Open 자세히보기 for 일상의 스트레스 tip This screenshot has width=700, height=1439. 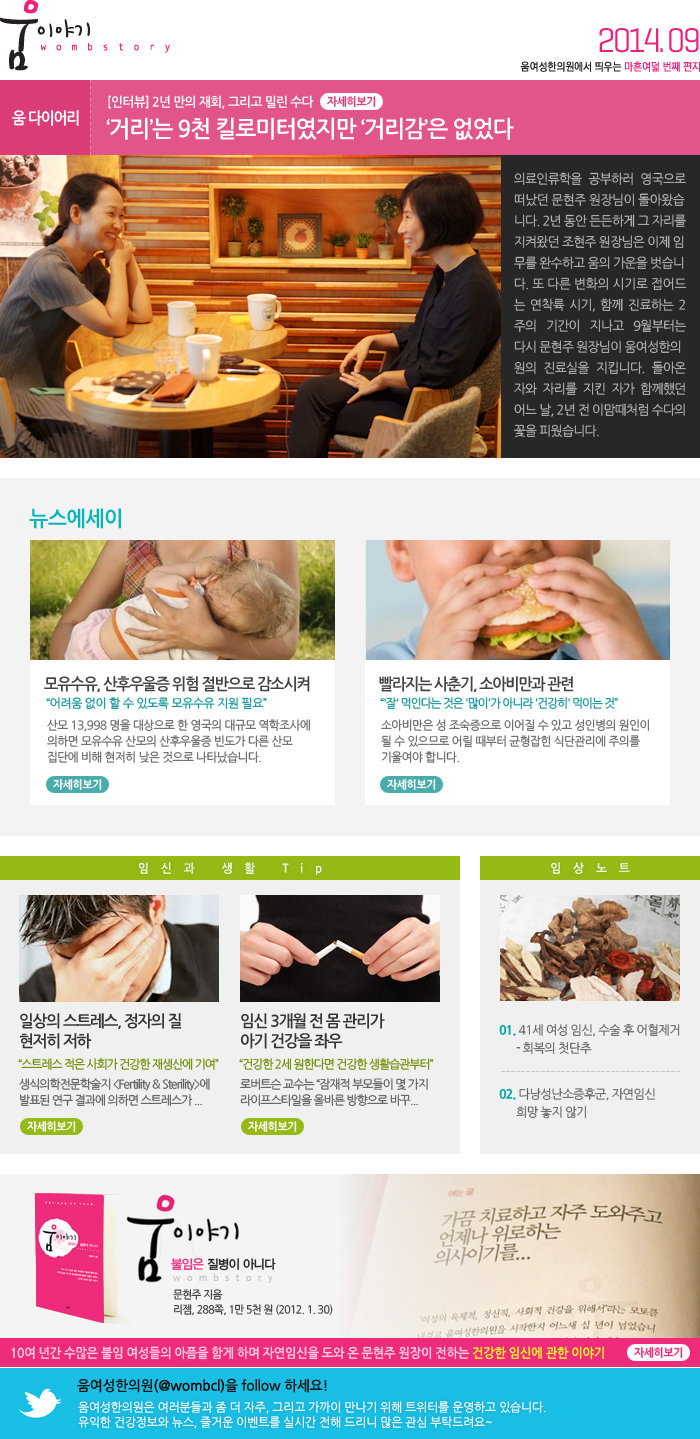pos(51,1126)
